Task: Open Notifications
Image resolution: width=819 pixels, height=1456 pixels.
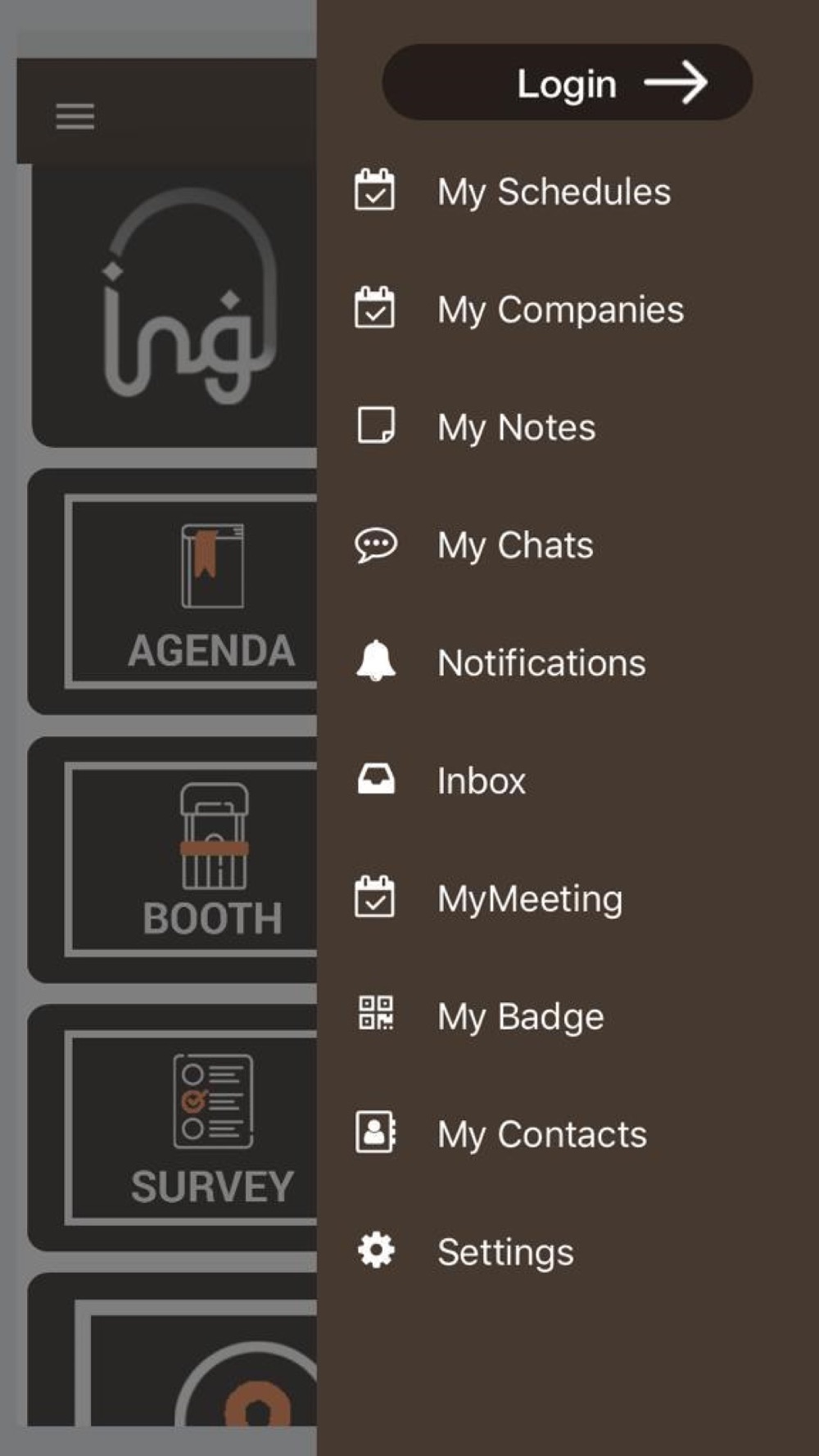Action: tap(568, 663)
